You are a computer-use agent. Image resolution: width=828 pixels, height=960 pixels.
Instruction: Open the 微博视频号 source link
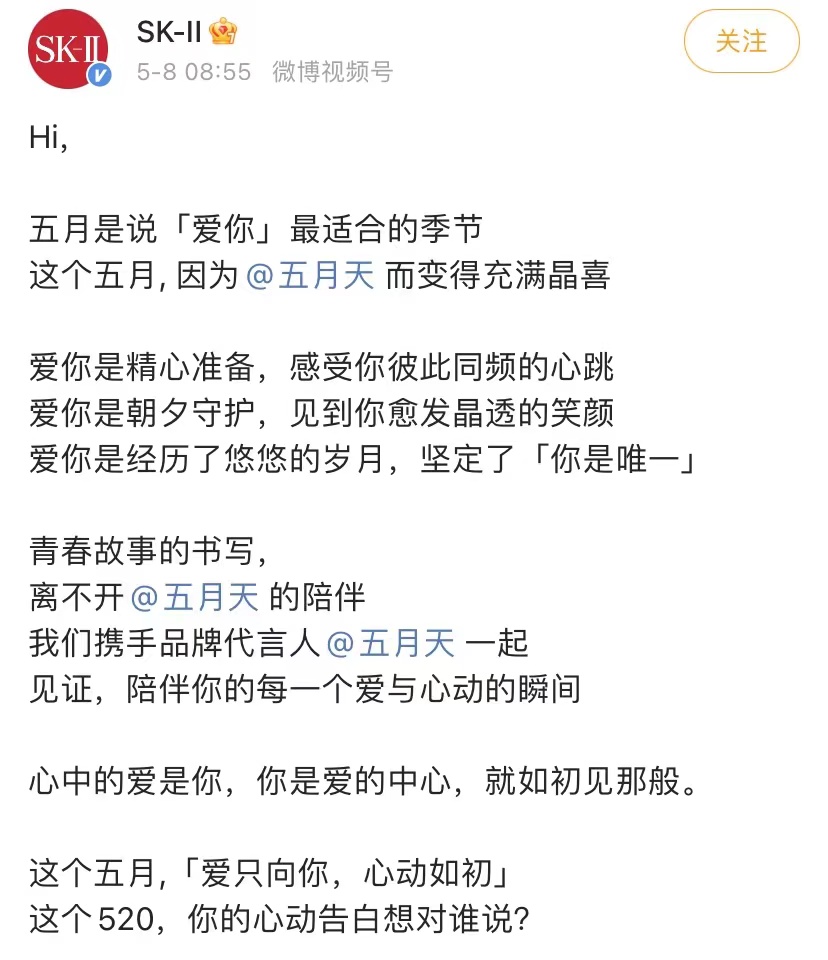(x=332, y=72)
